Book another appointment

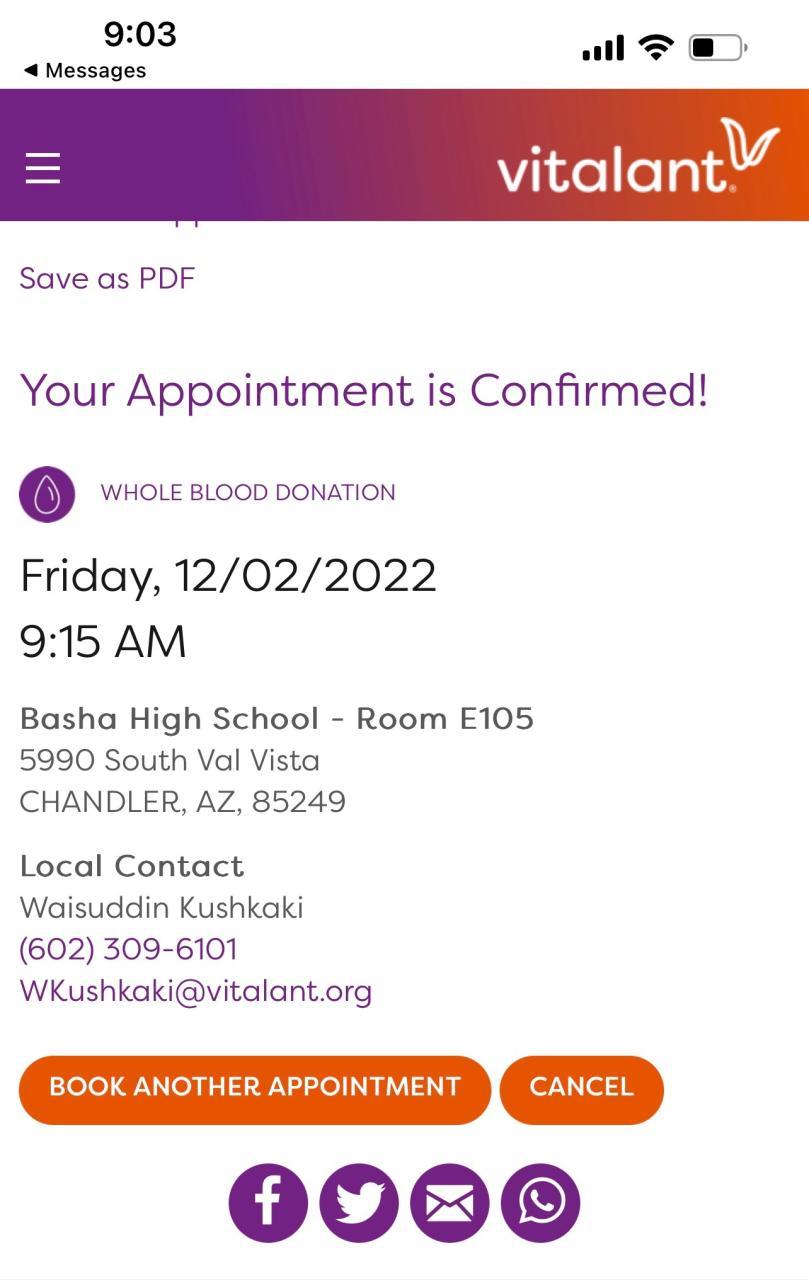point(254,1088)
